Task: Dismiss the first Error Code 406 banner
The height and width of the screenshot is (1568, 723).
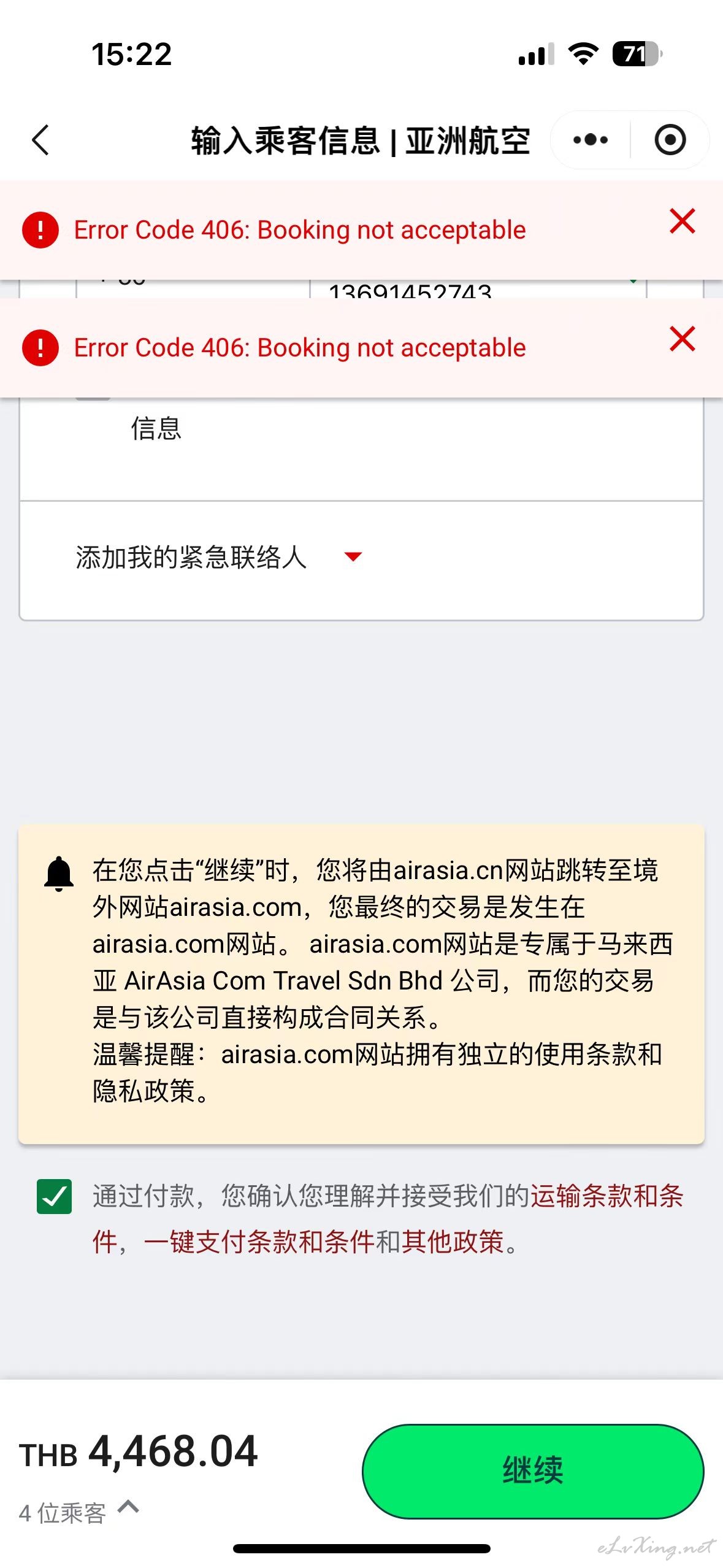Action: coord(682,221)
